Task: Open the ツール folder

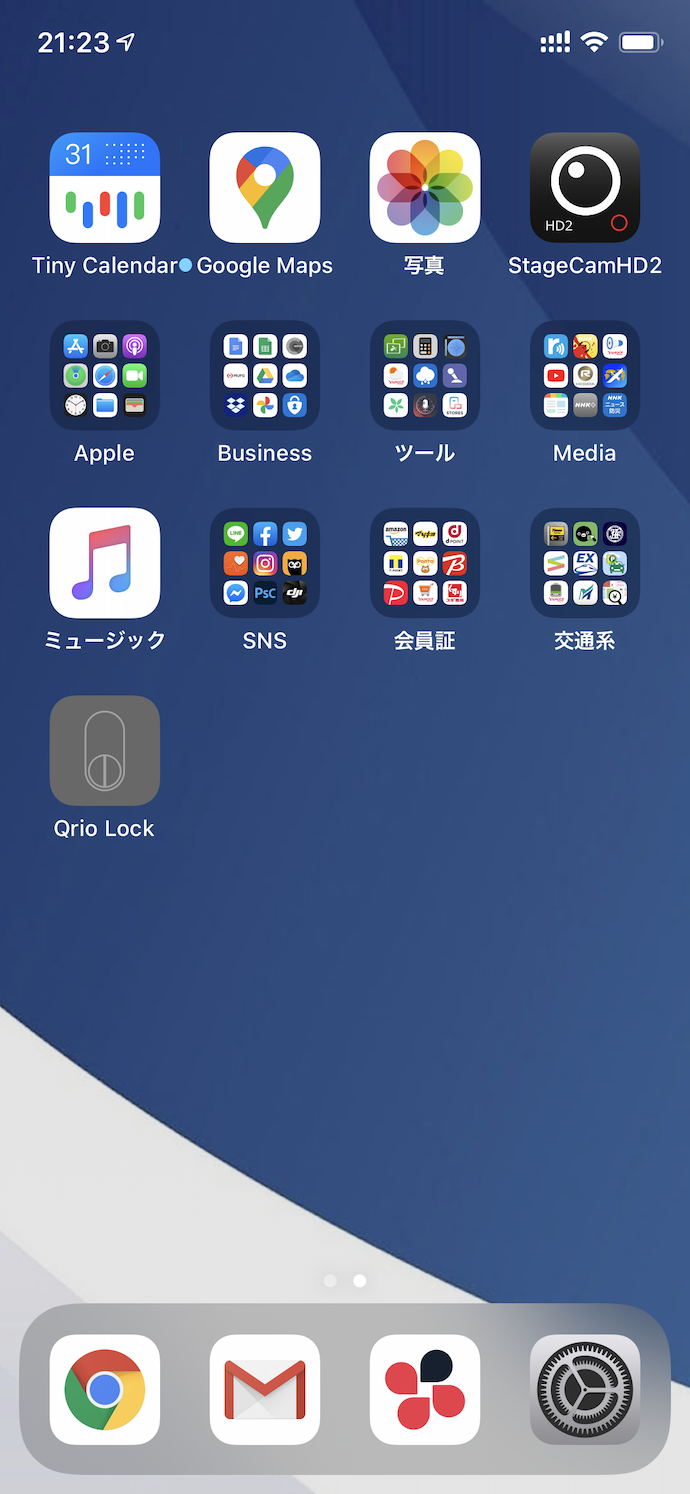Action: [x=425, y=376]
